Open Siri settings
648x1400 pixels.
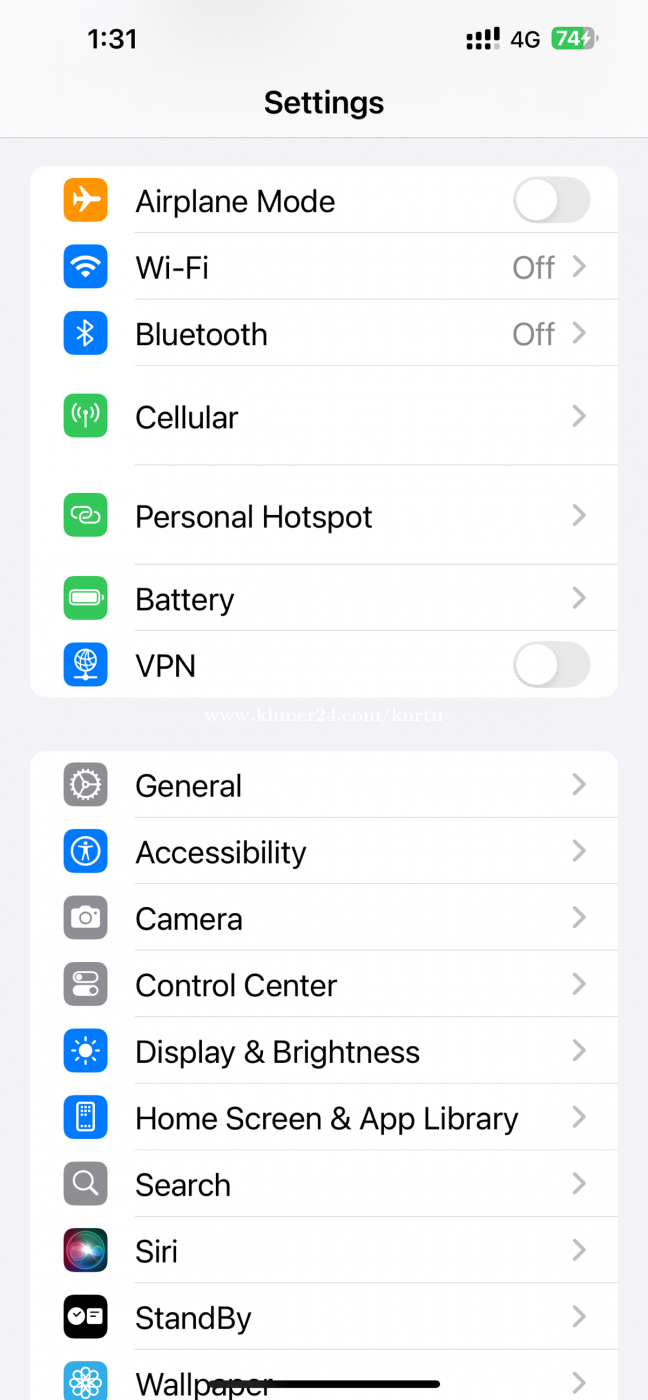click(x=324, y=1251)
